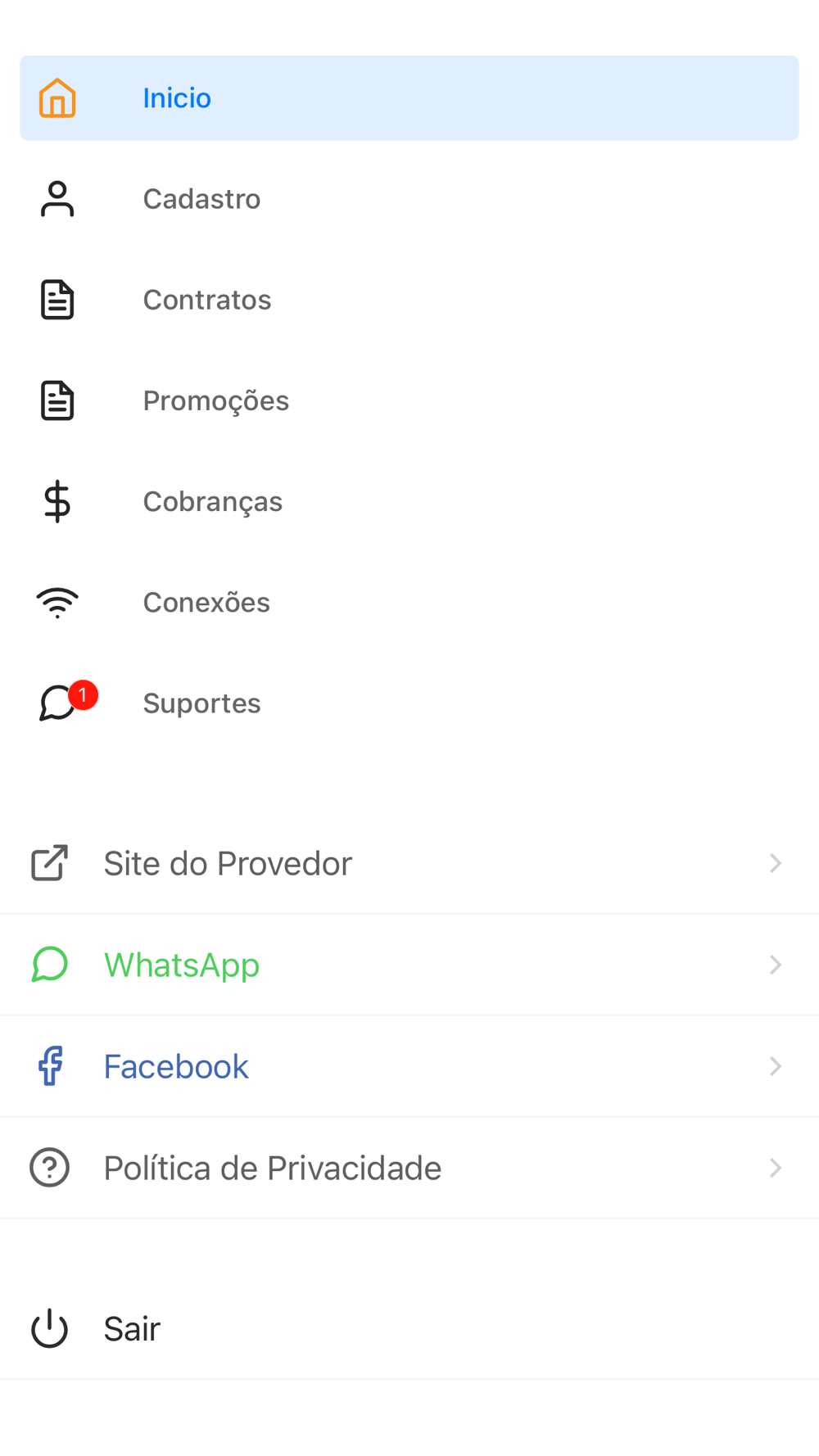Open Suportes with the notification badge

(409, 703)
